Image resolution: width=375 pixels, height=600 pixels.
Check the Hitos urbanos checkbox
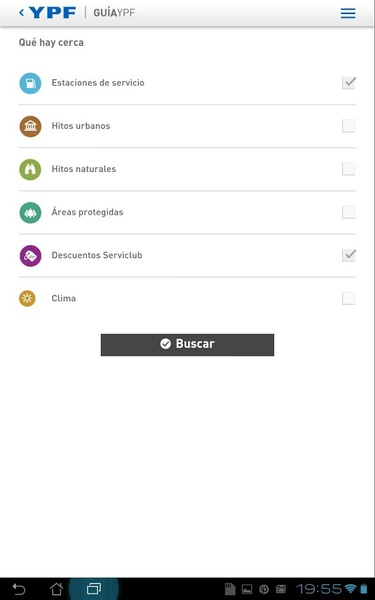click(x=349, y=126)
